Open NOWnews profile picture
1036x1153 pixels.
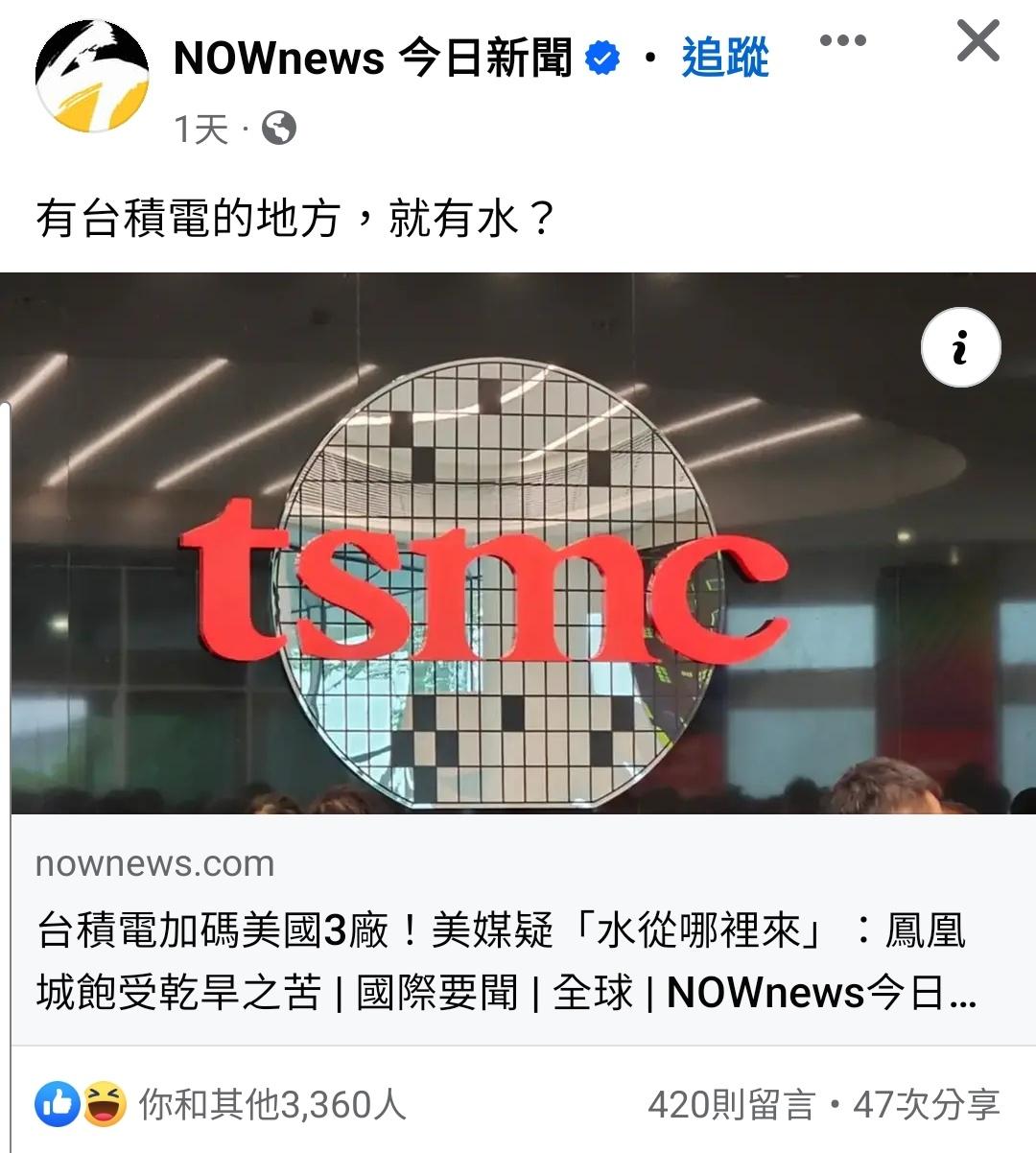coord(92,76)
